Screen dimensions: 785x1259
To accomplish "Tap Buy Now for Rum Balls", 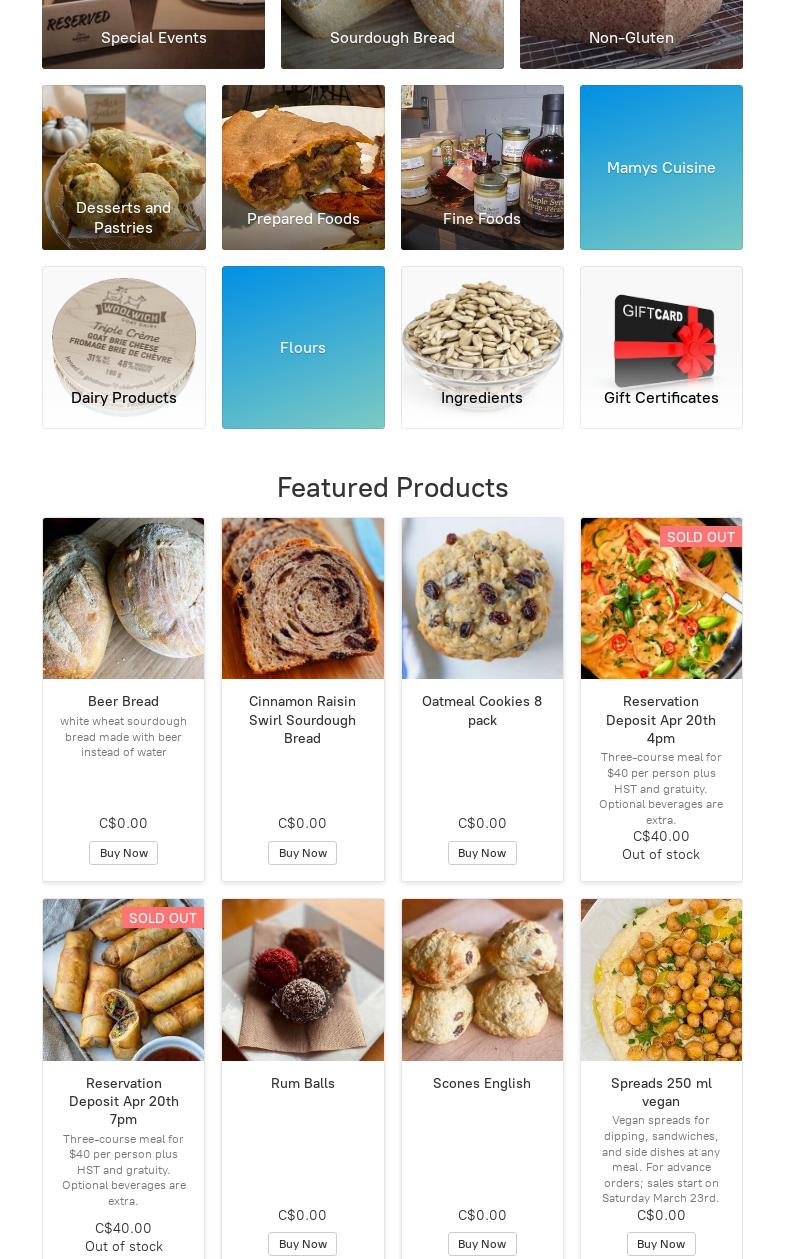I will [302, 1244].
